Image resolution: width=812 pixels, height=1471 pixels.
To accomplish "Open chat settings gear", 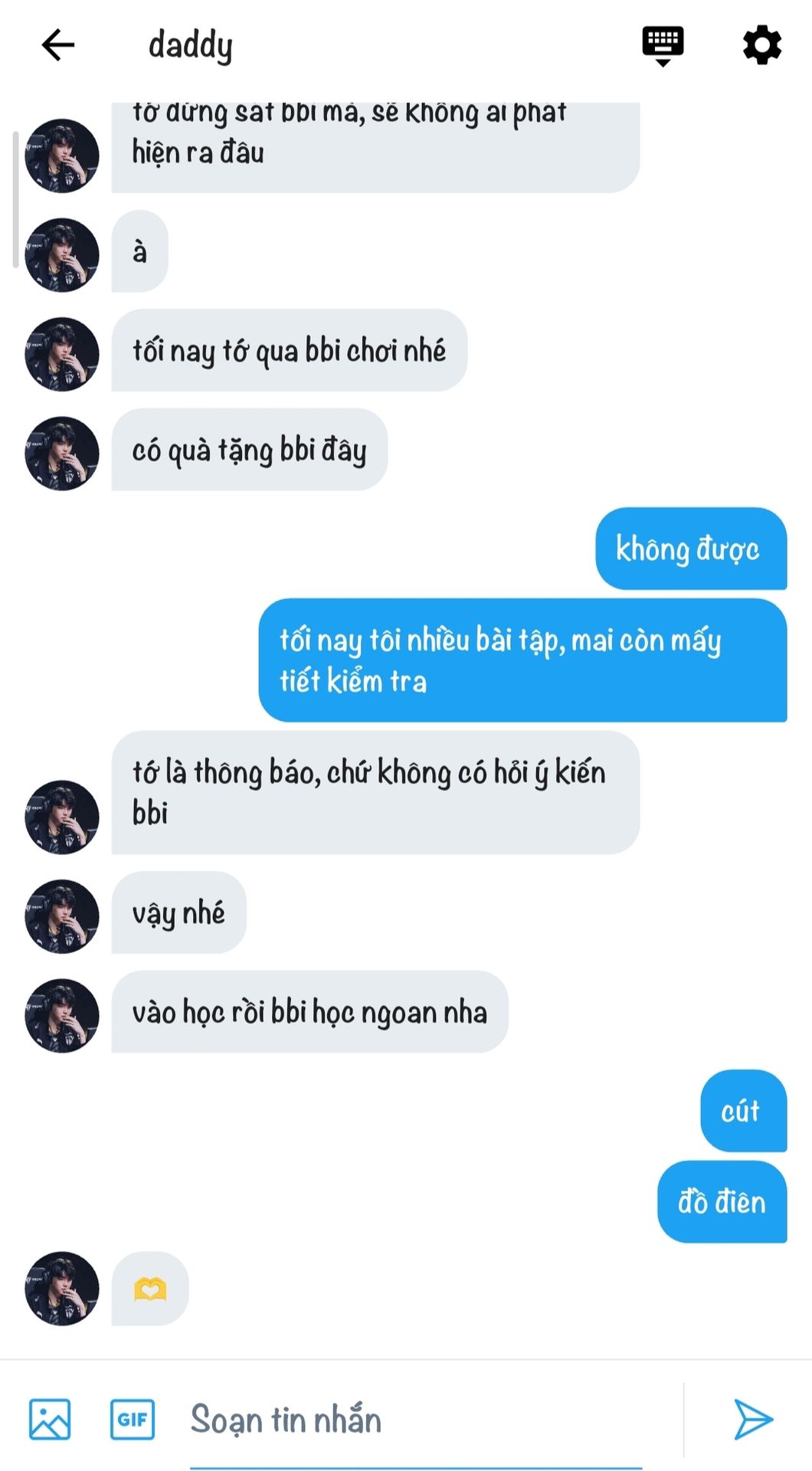I will point(761,45).
